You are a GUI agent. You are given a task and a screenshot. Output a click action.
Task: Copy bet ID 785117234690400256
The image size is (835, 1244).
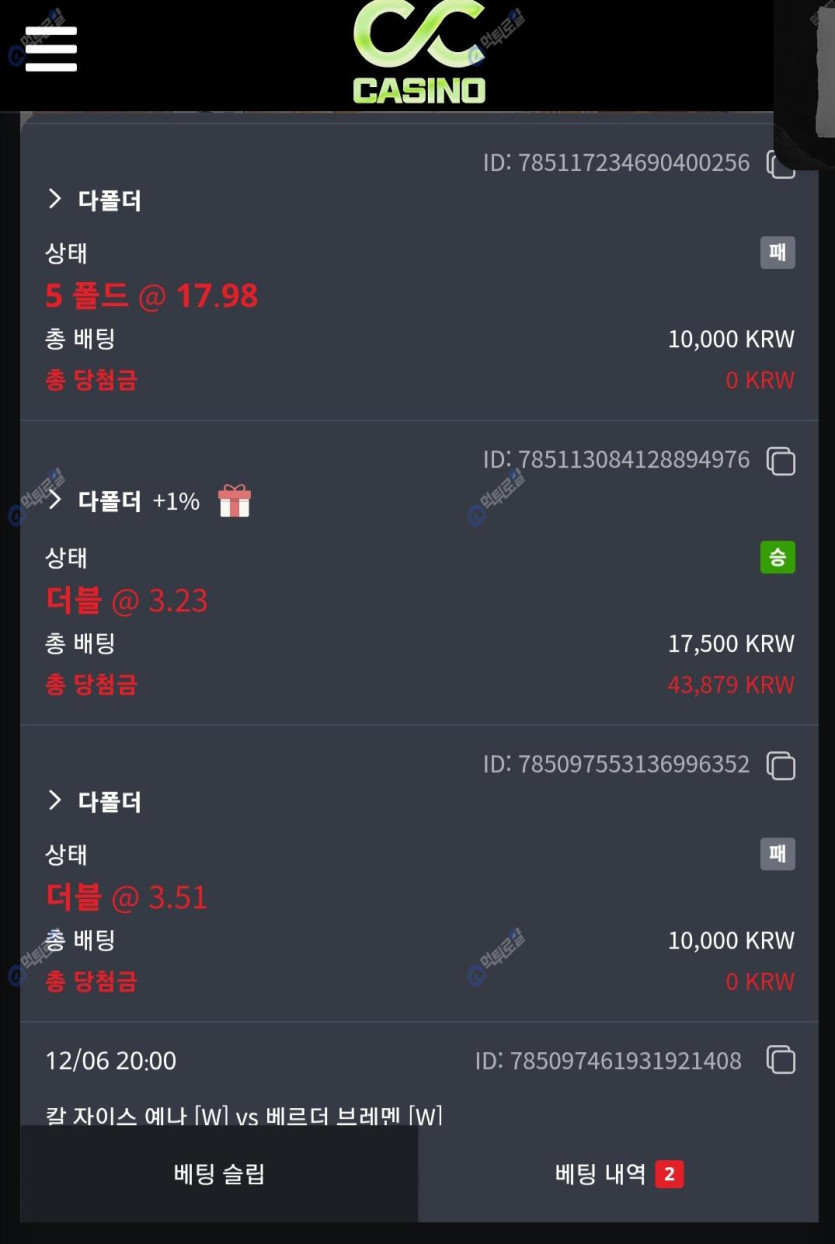point(779,163)
